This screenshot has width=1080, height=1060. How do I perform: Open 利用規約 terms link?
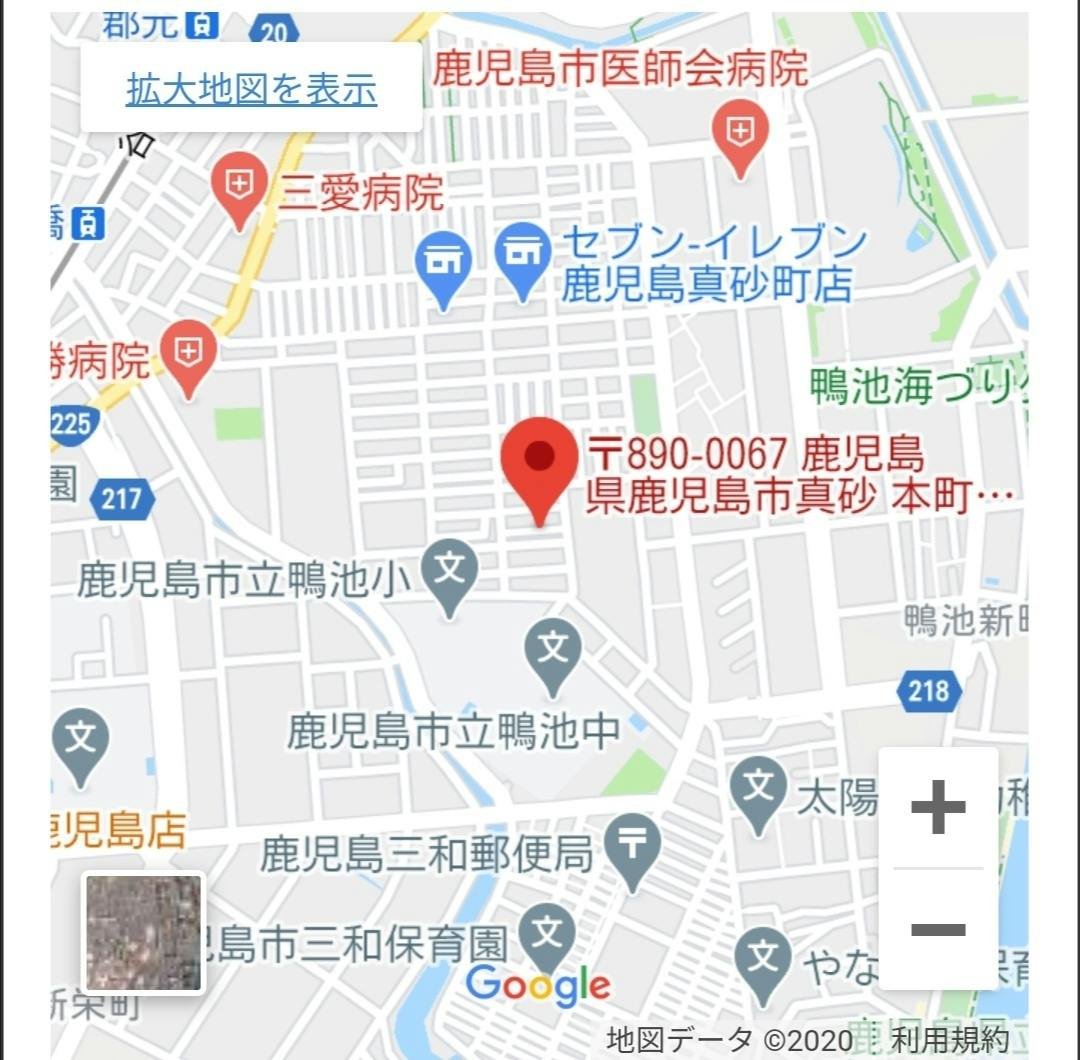coord(949,1038)
